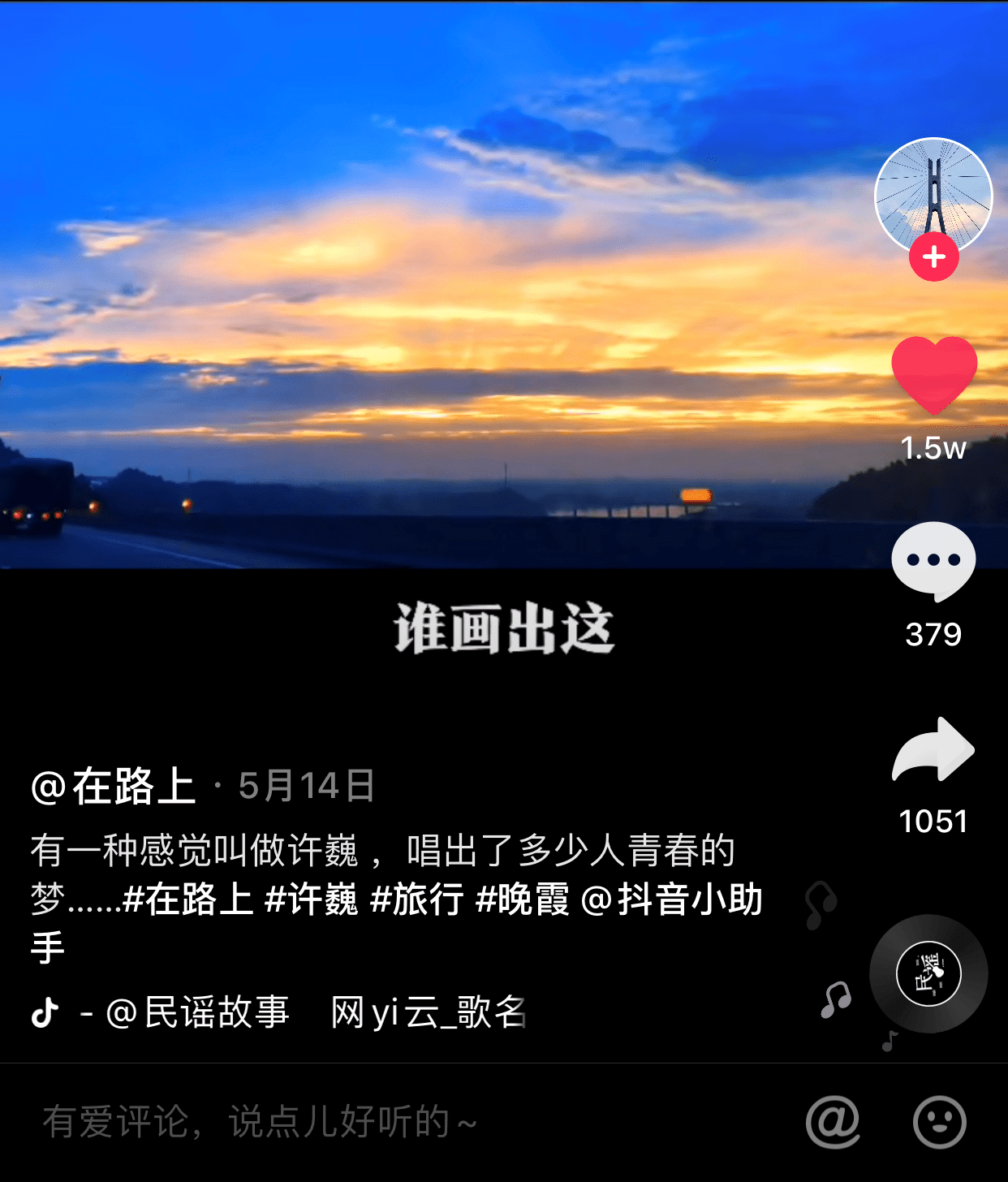Share this video
This screenshot has height=1182, width=1008.
tap(933, 750)
